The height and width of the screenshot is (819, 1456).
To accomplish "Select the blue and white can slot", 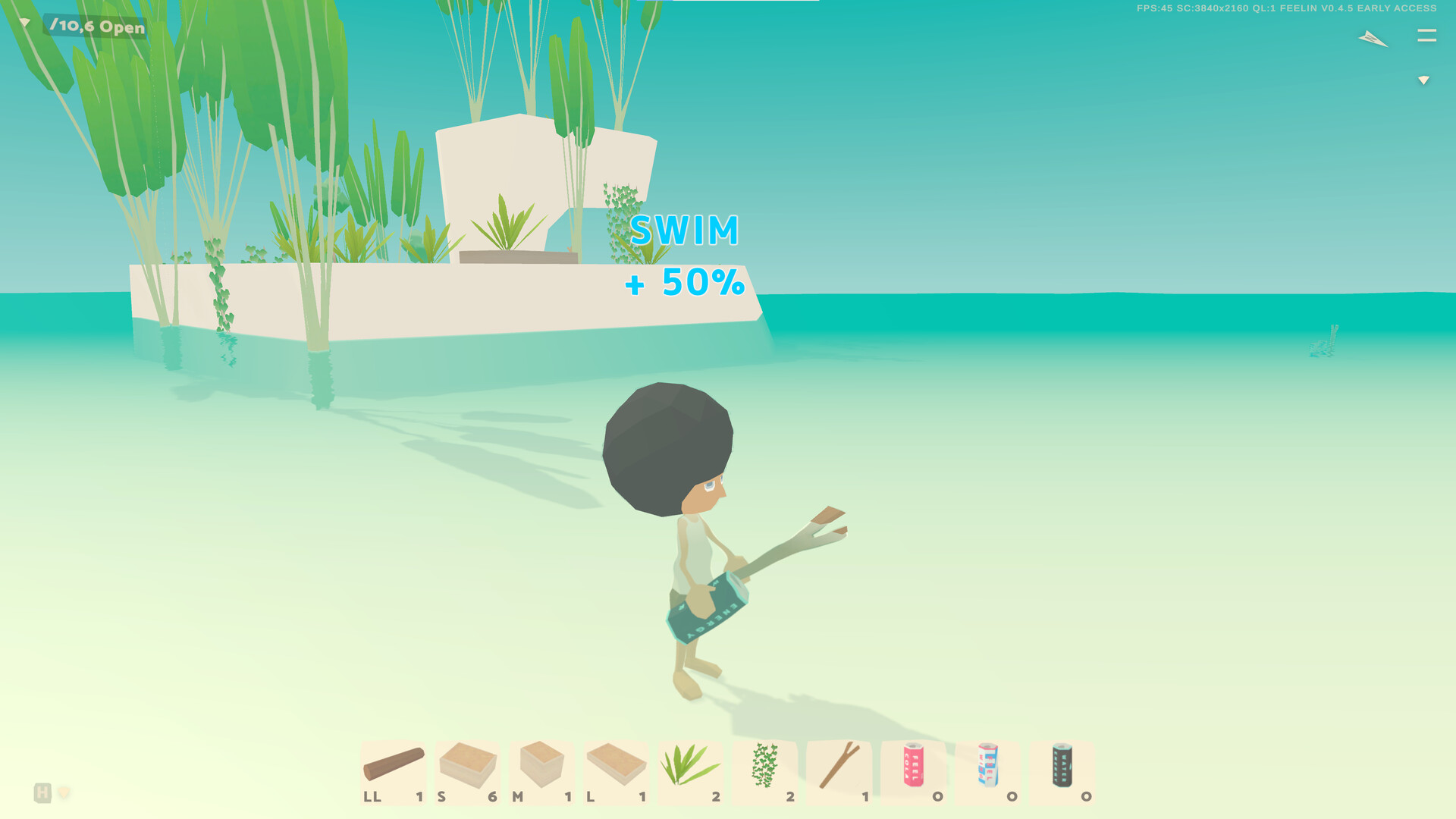I will (x=987, y=772).
